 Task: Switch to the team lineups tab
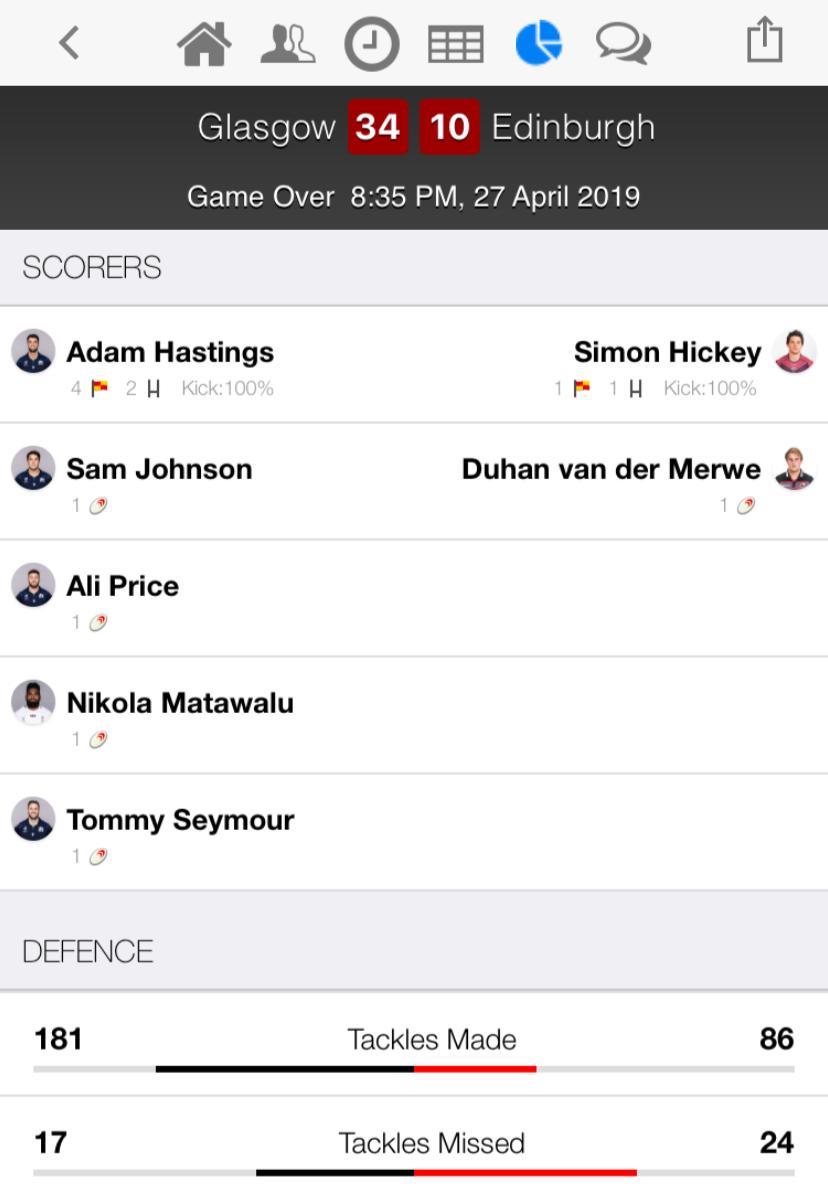(287, 44)
